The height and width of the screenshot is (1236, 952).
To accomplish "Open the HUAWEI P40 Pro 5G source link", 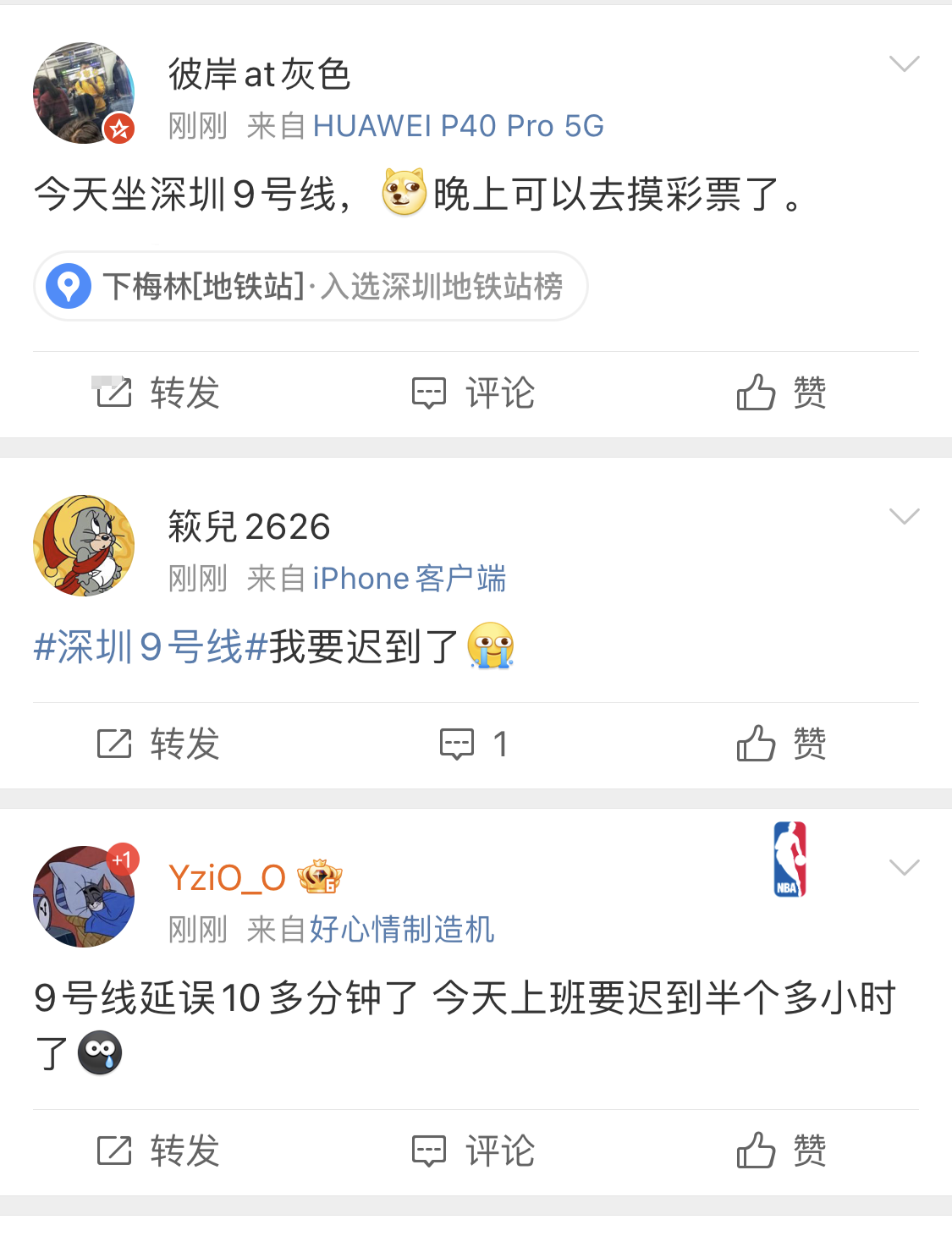I will [458, 126].
